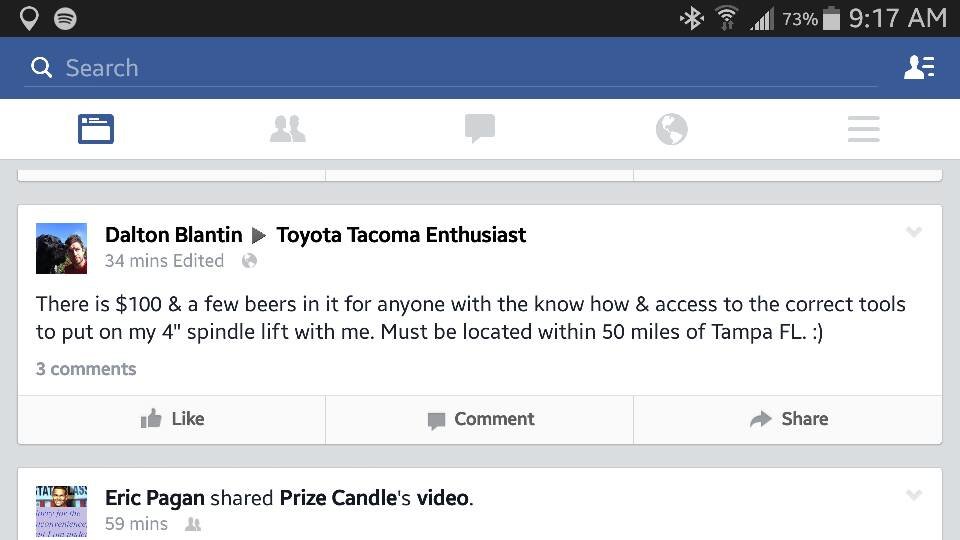Open Eric Pagan's profile
This screenshot has height=540, width=960.
[x=154, y=498]
